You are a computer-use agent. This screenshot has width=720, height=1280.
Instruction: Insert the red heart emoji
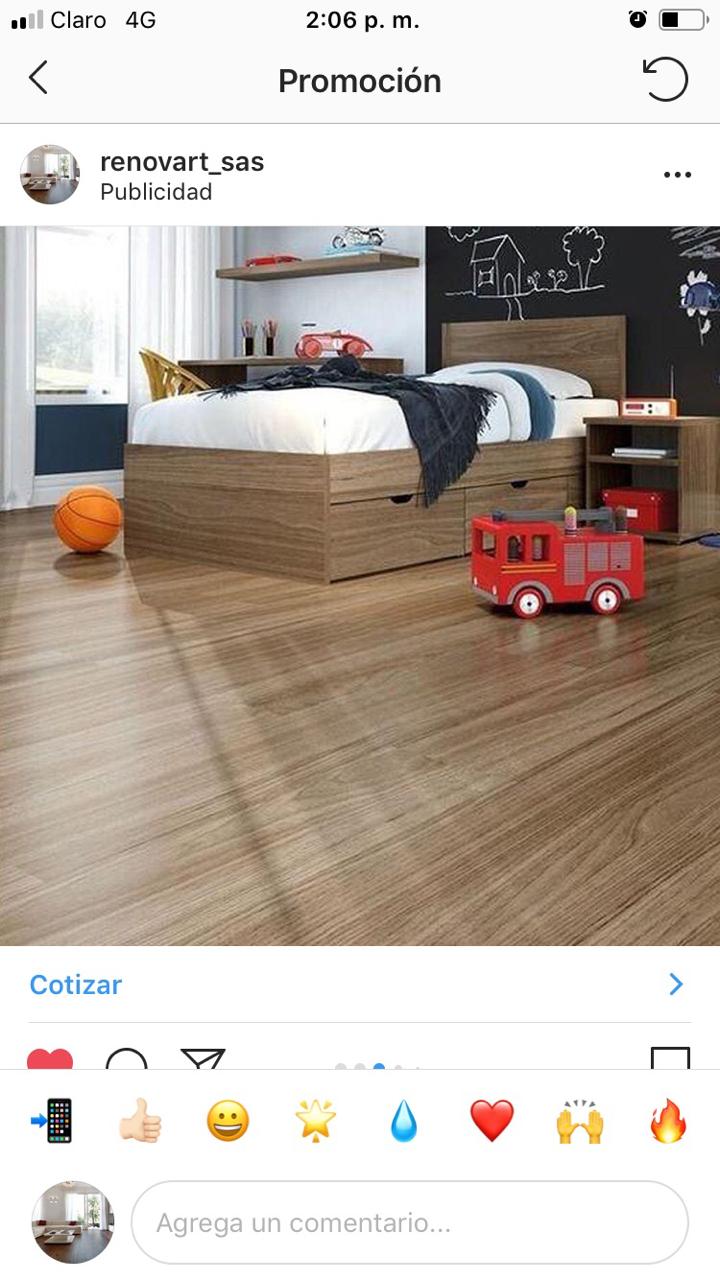[492, 1121]
